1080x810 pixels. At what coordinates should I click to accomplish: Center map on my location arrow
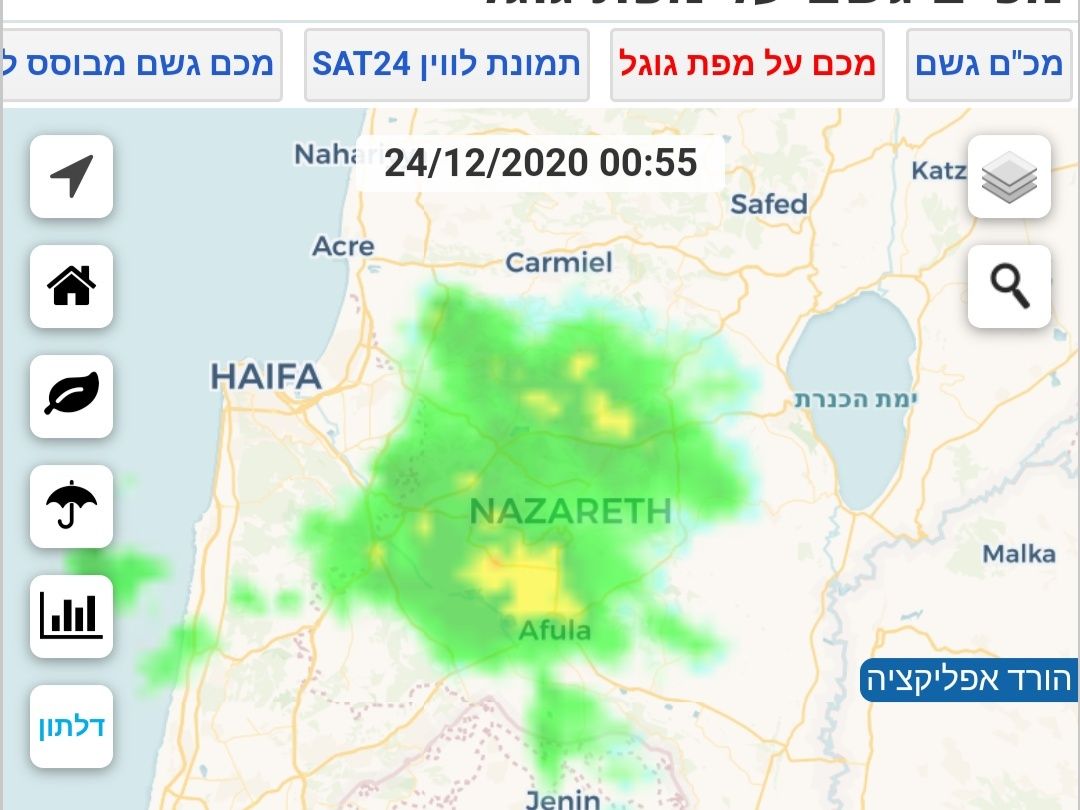point(71,177)
